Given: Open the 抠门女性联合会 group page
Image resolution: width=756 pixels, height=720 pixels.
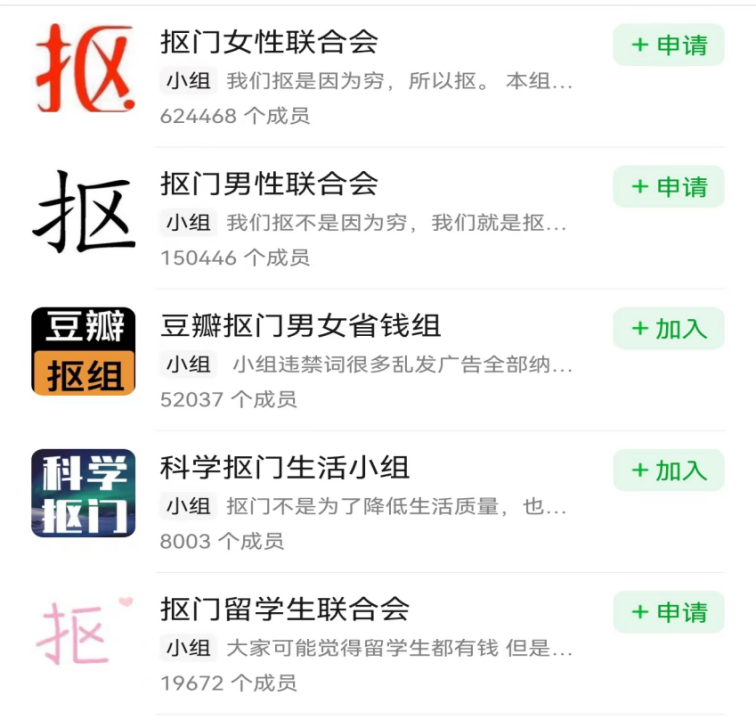Looking at the screenshot, I should click(x=269, y=42).
